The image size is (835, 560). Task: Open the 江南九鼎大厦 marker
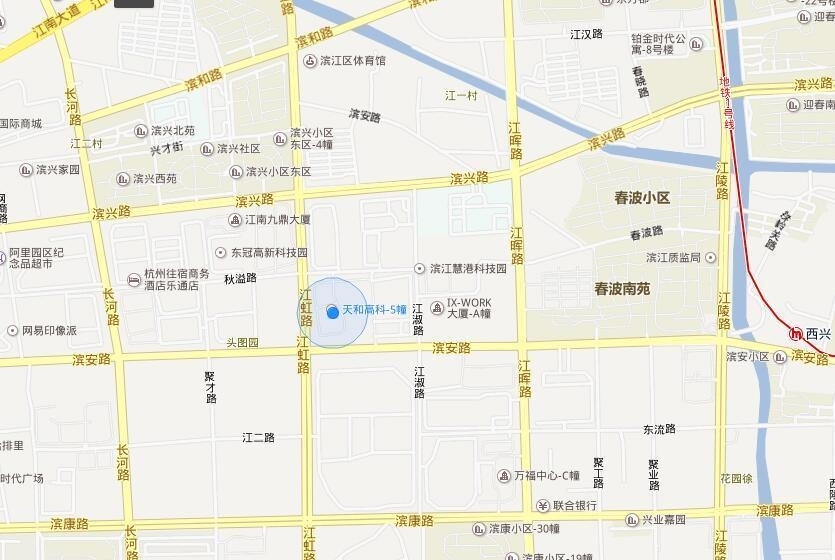[x=235, y=219]
